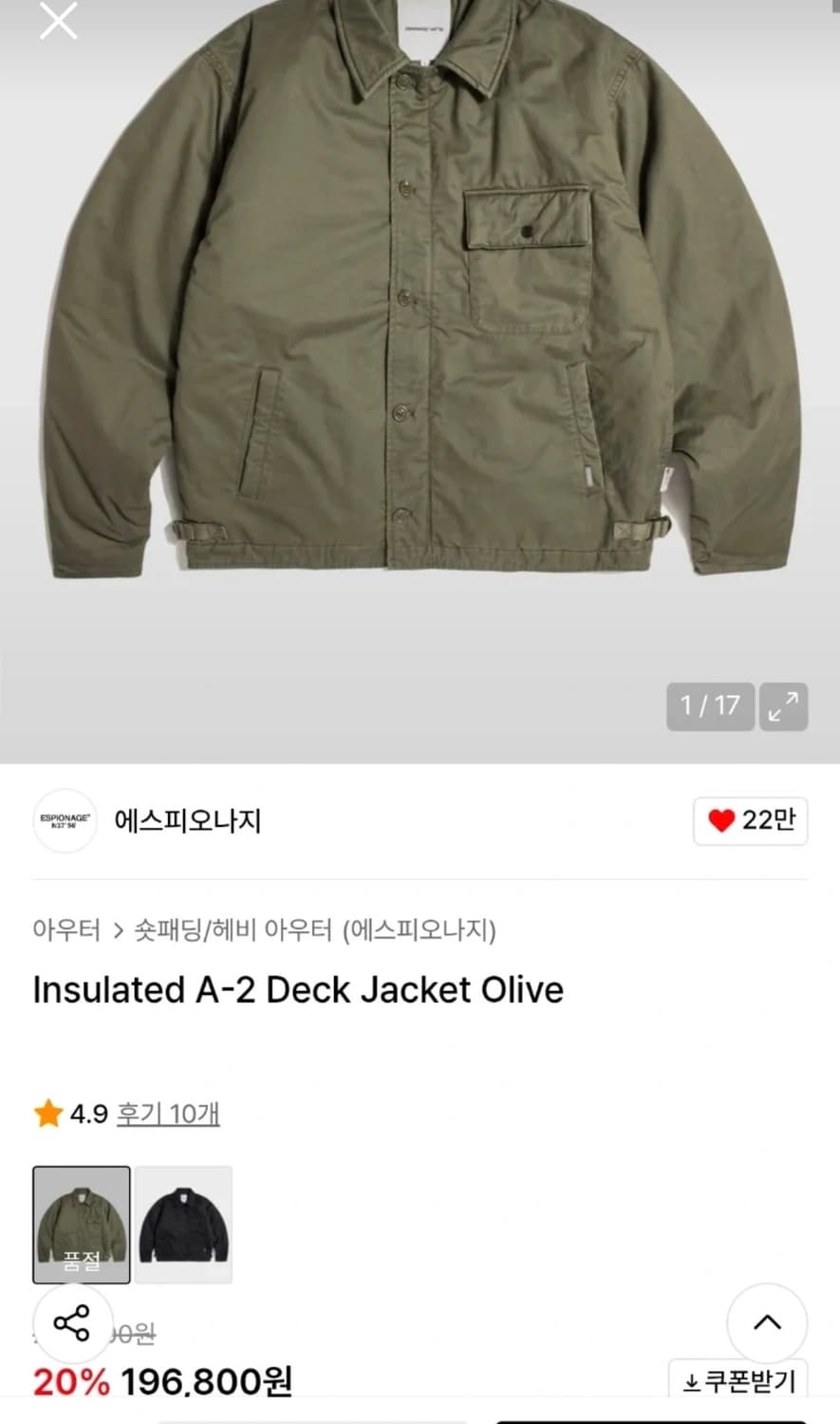The height and width of the screenshot is (1424, 840).
Task: Tap the fullscreen expand icon on the photo
Action: (784, 705)
